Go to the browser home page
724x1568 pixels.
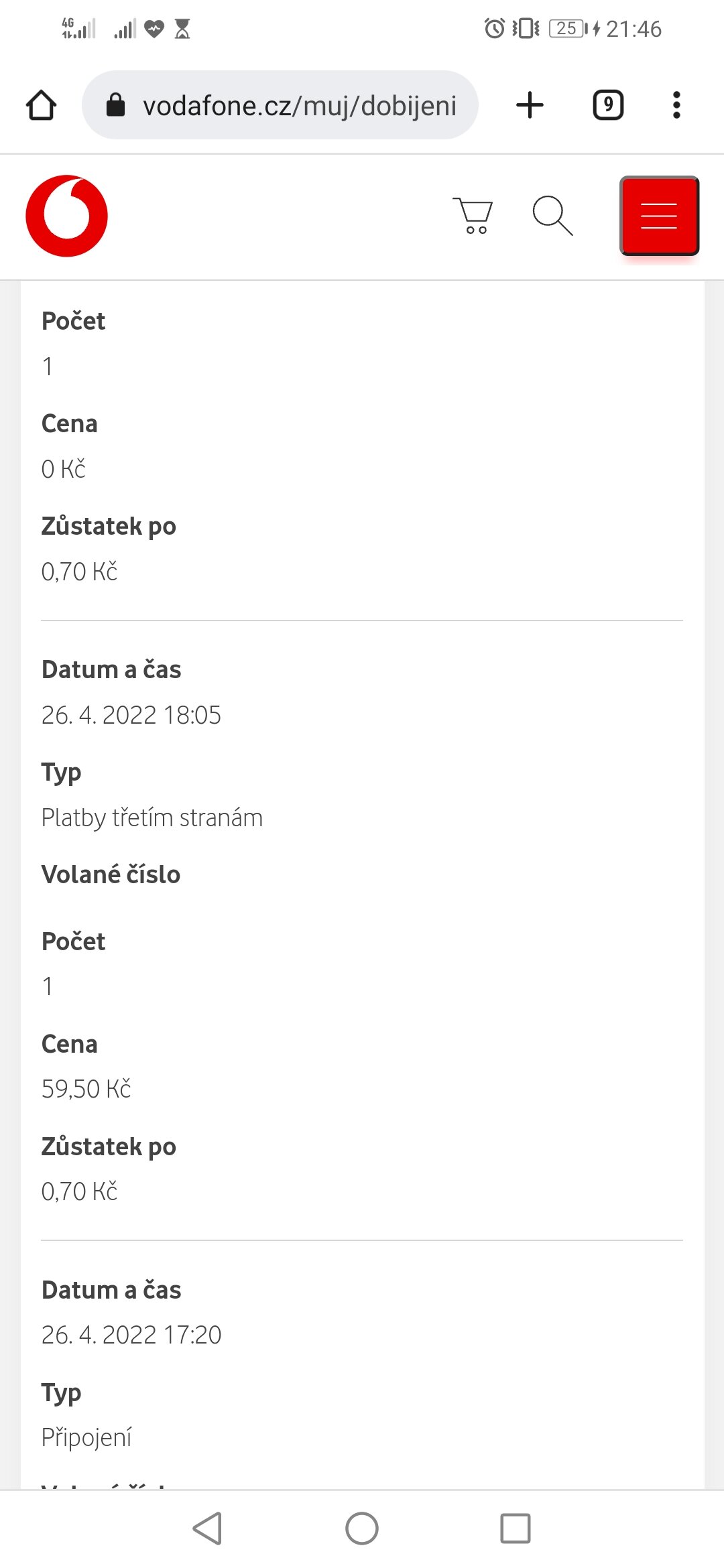point(41,105)
